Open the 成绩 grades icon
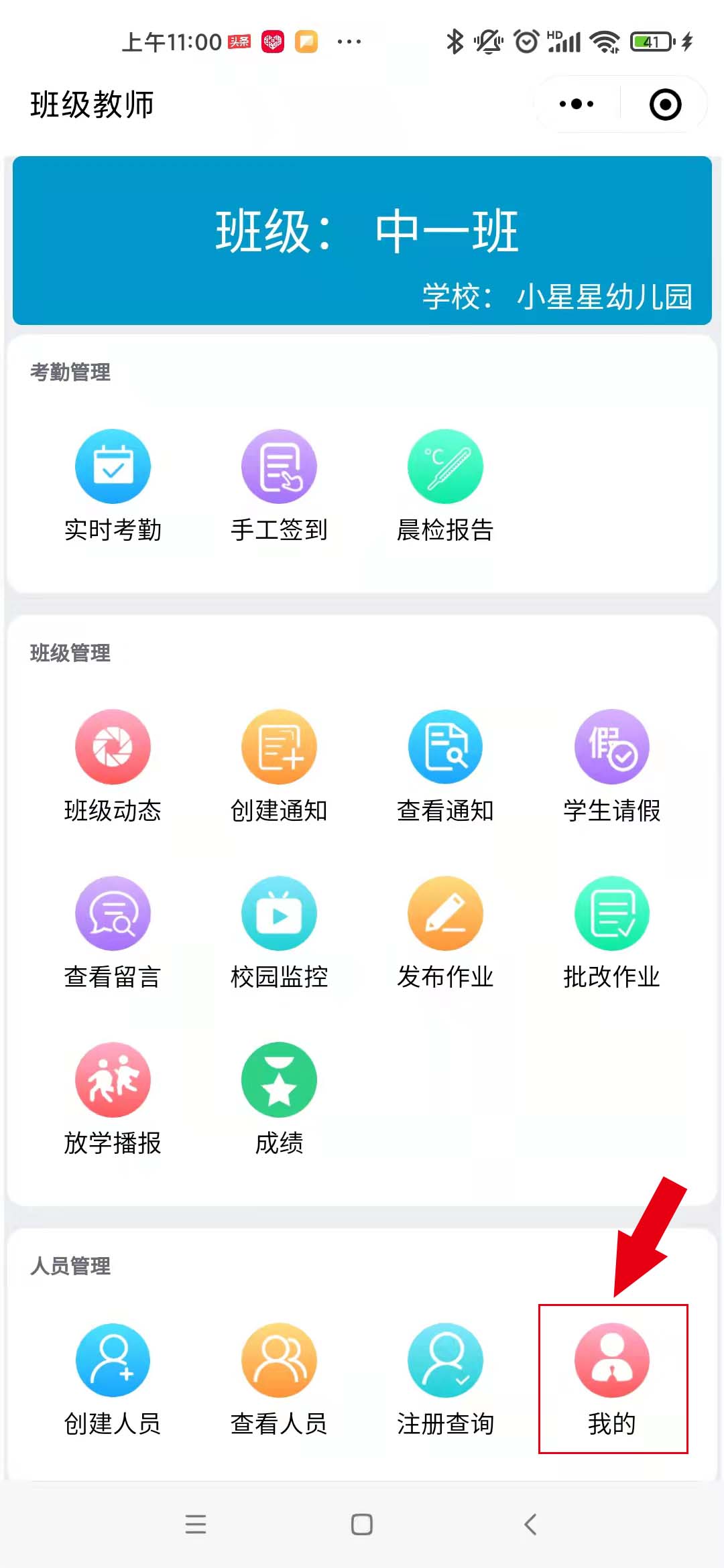 click(279, 1080)
